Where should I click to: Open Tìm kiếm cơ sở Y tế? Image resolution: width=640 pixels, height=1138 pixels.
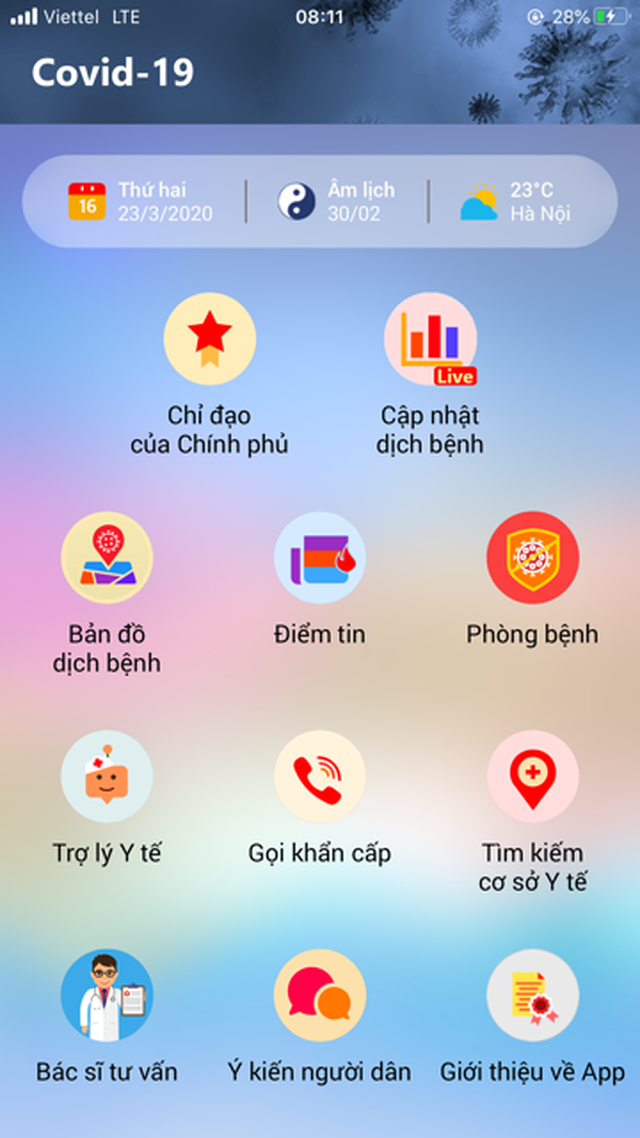pos(532,777)
